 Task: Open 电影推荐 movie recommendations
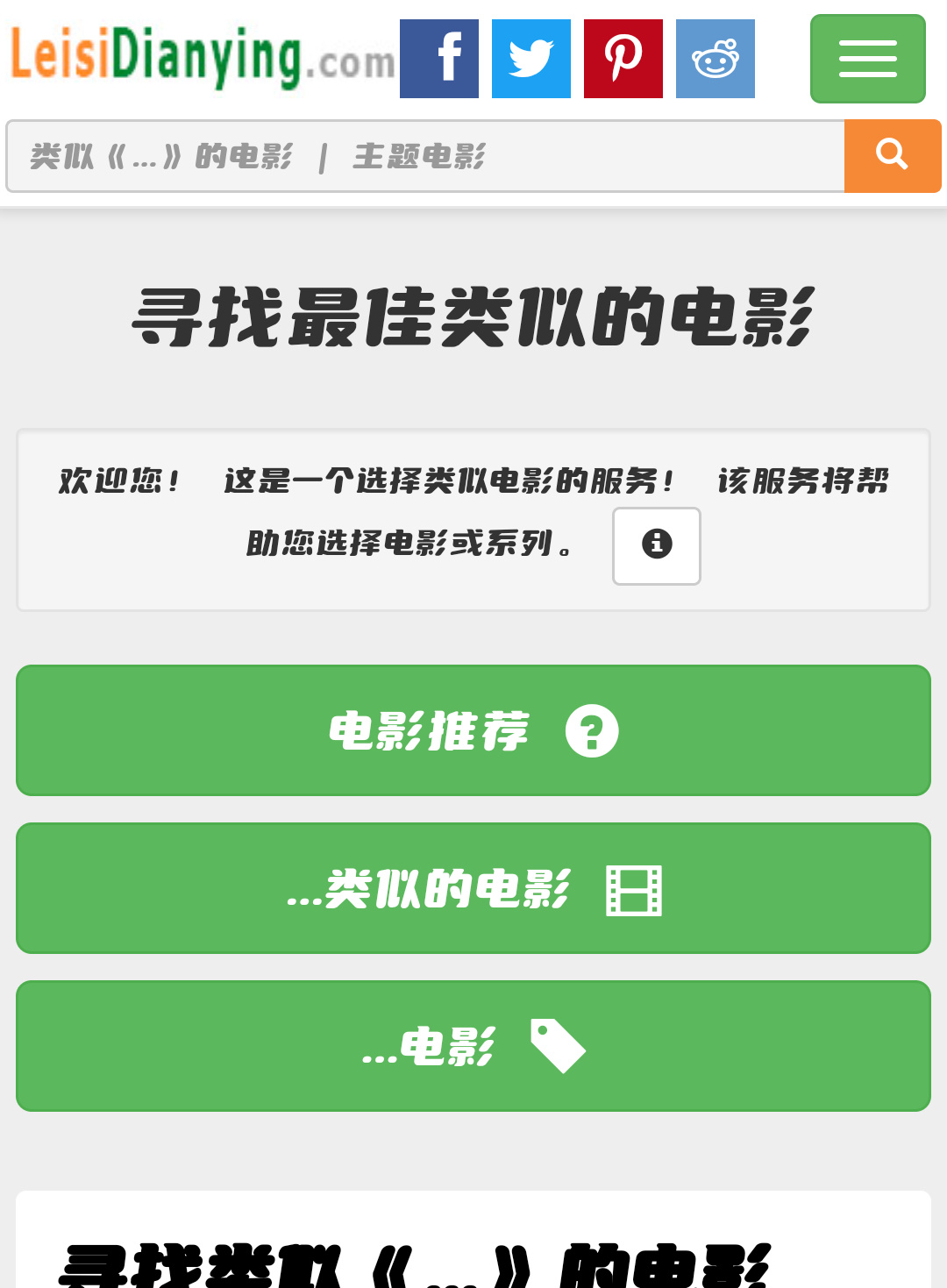click(x=473, y=730)
